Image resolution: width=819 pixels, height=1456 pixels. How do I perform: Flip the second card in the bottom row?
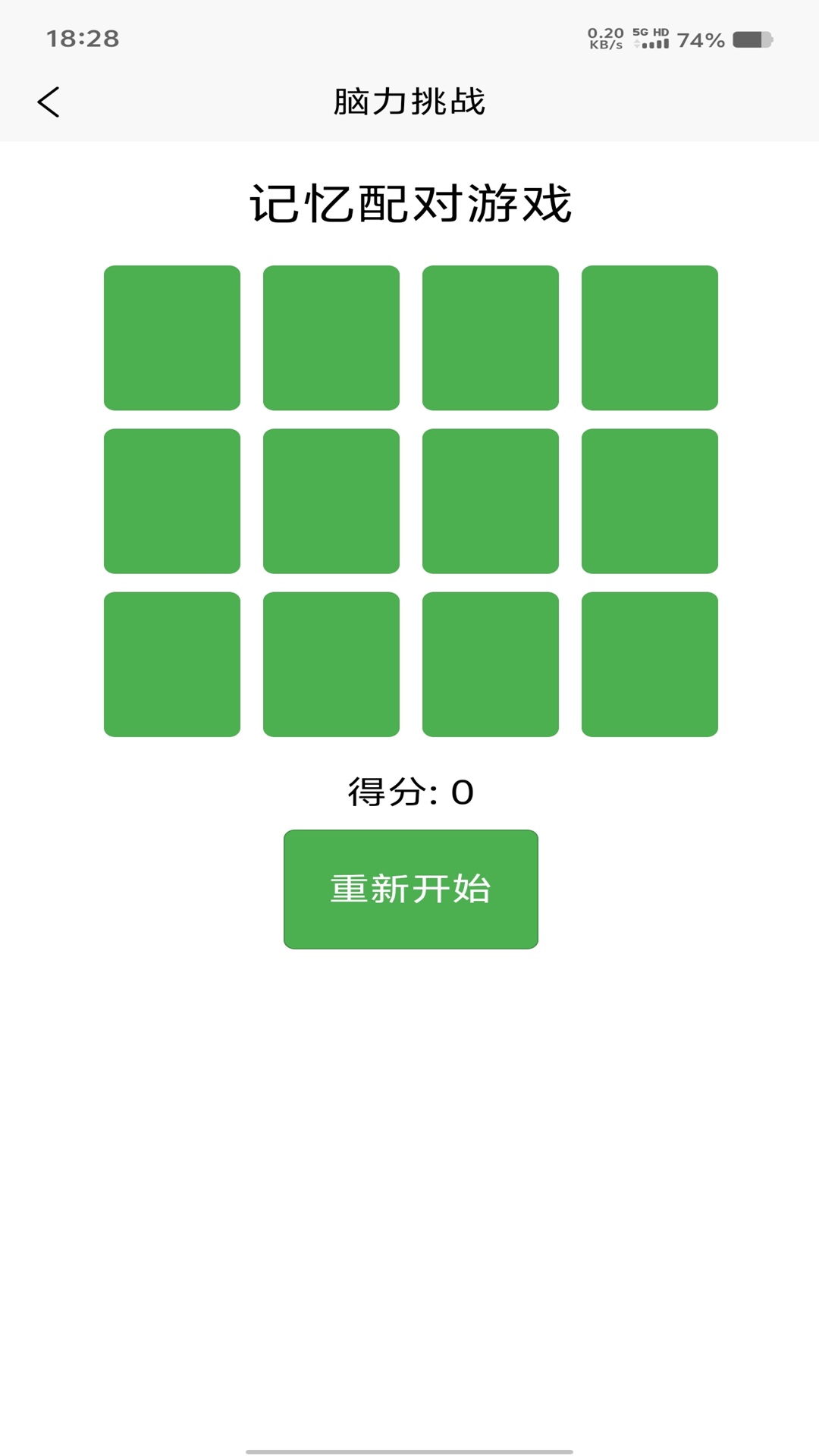(x=331, y=664)
